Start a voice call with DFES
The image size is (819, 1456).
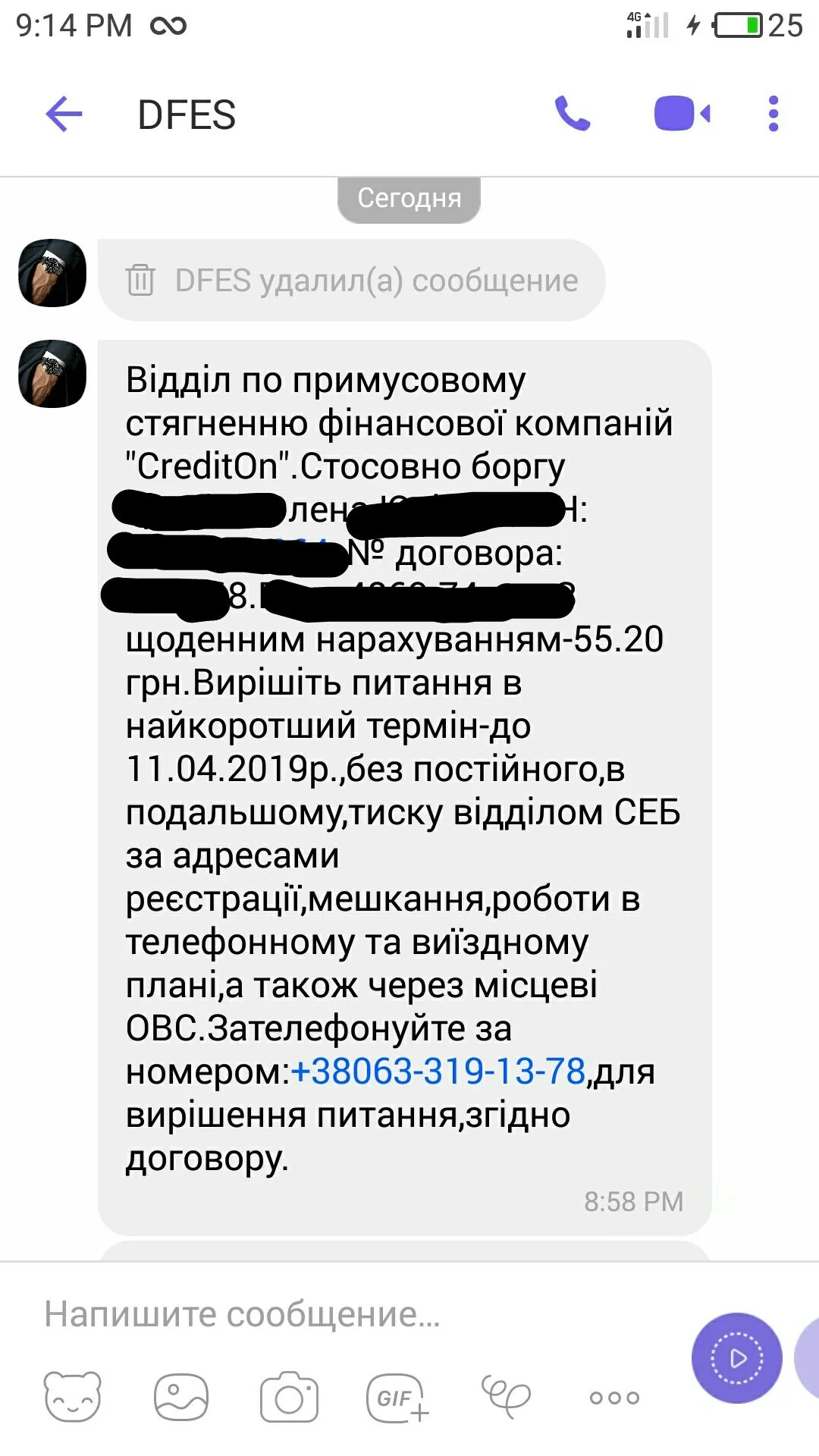click(x=573, y=115)
